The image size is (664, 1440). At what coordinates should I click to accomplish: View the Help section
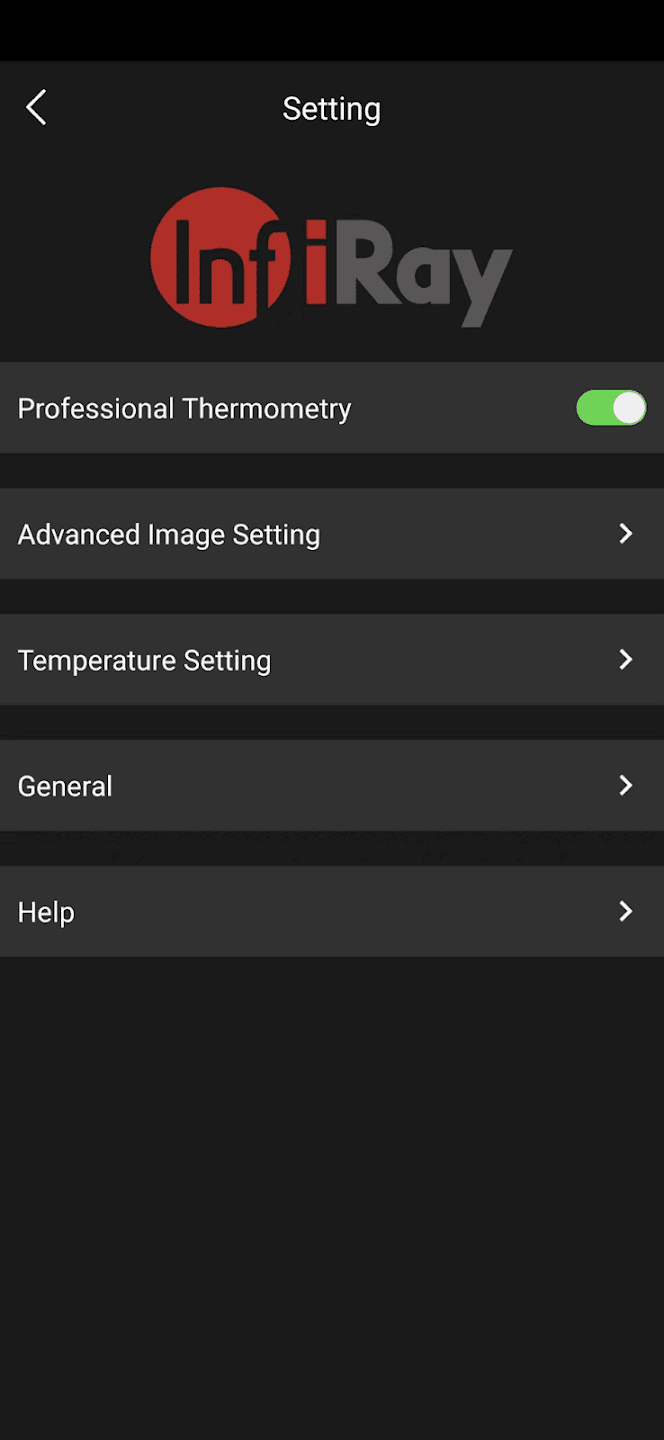331,912
